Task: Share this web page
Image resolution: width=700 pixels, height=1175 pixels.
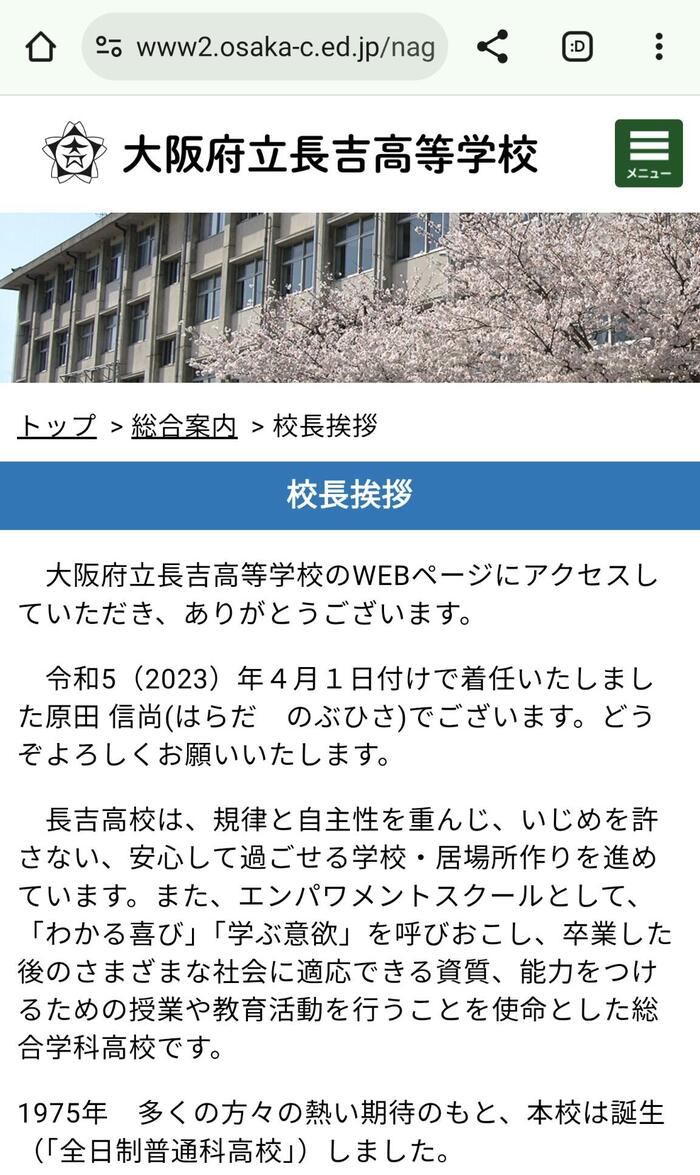Action: [x=492, y=47]
